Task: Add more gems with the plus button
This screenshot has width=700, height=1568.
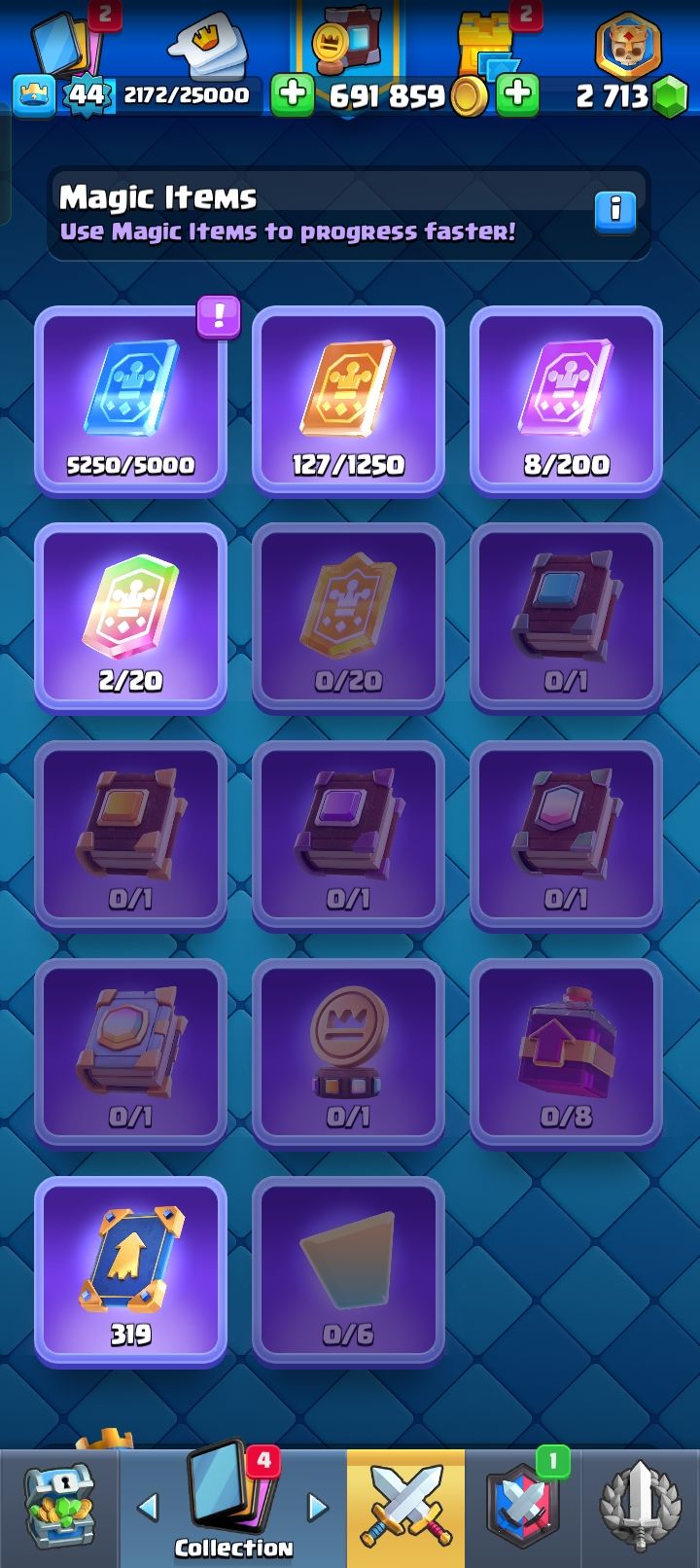Action: 518,95
